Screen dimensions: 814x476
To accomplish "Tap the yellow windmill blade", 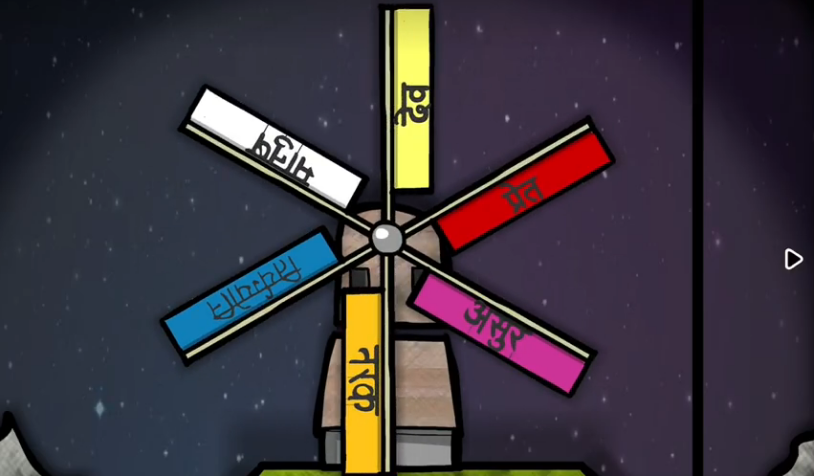I will tap(410, 100).
